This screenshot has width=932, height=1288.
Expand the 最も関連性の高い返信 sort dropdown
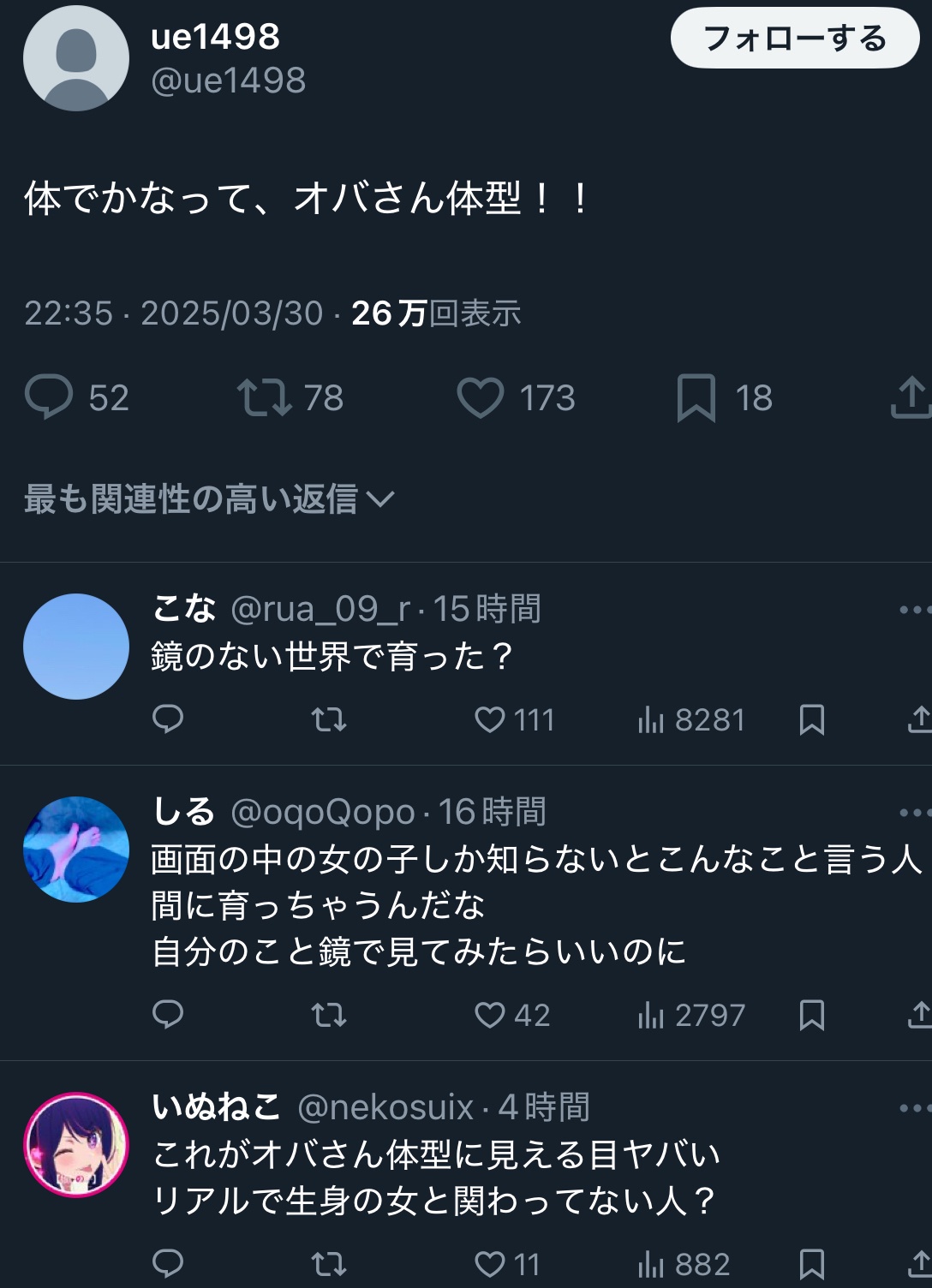(209, 498)
